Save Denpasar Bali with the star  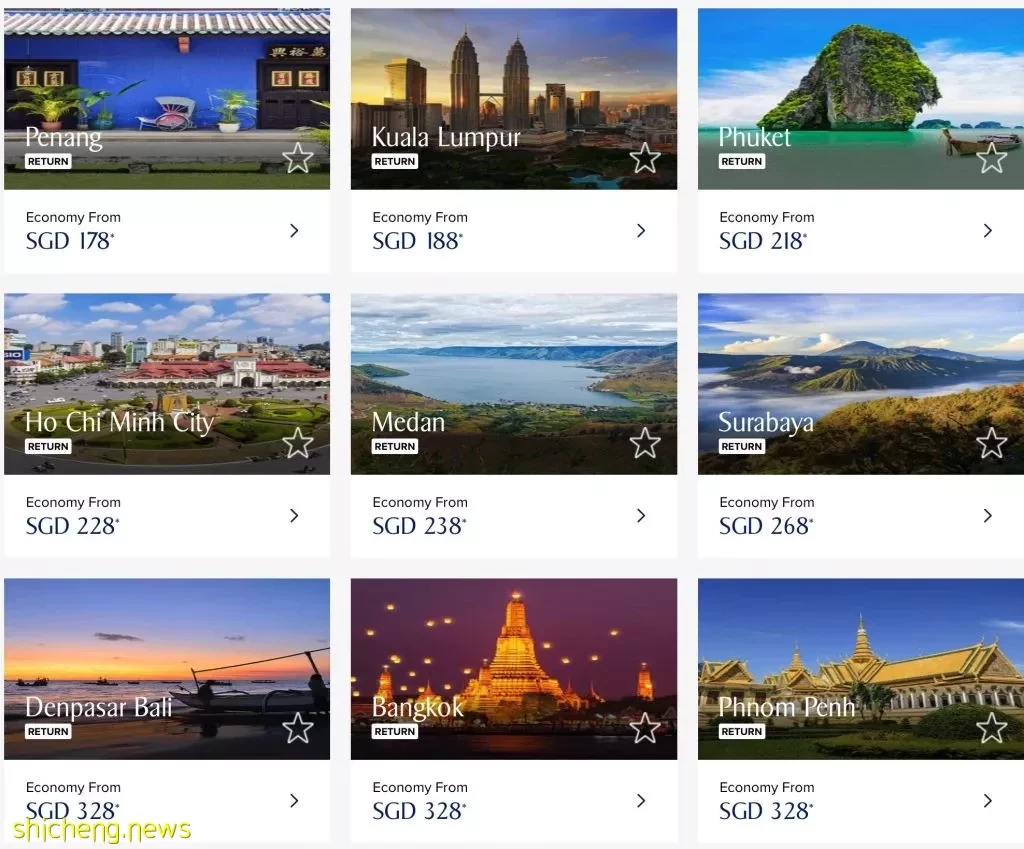coord(297,727)
